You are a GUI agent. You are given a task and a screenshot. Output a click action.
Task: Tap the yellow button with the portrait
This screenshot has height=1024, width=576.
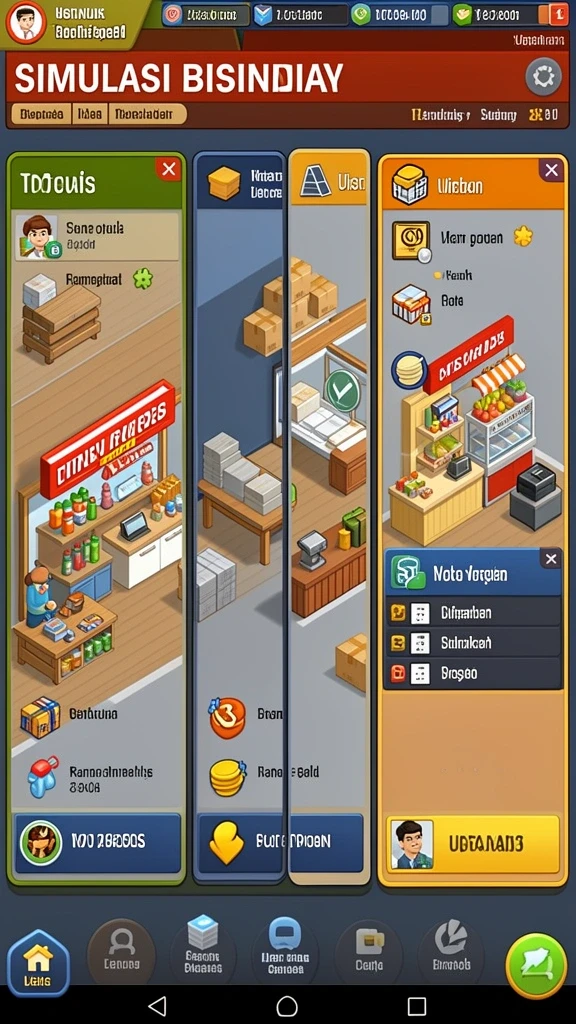point(473,844)
